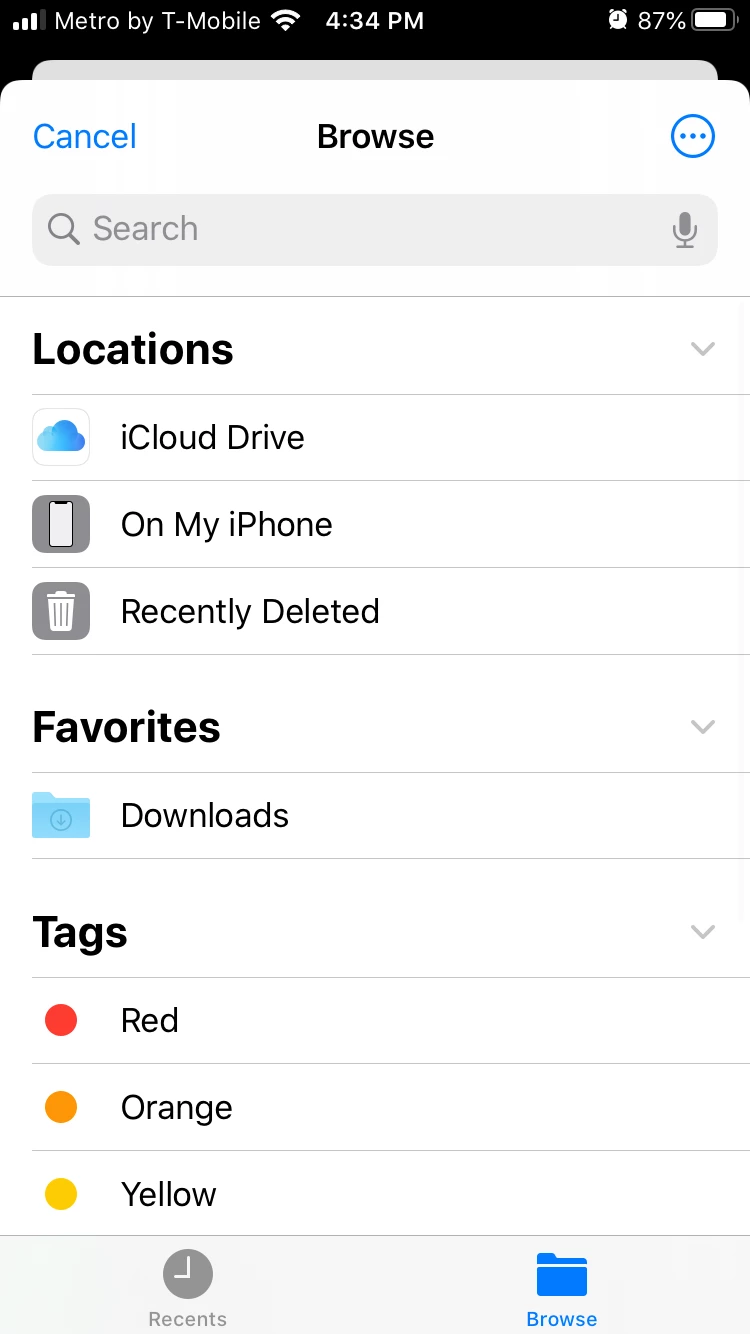Select the Red tag
The height and width of the screenshot is (1334, 750).
pos(149,1020)
